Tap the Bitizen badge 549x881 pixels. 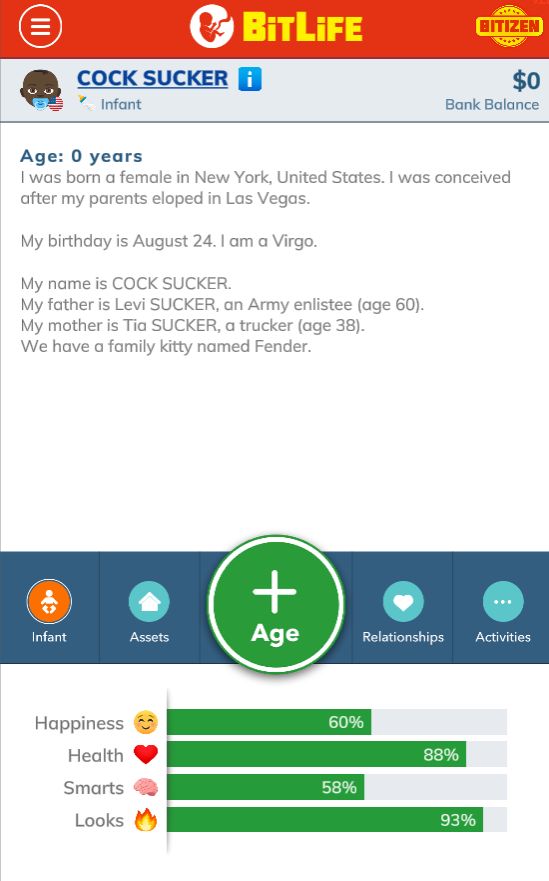(x=509, y=26)
